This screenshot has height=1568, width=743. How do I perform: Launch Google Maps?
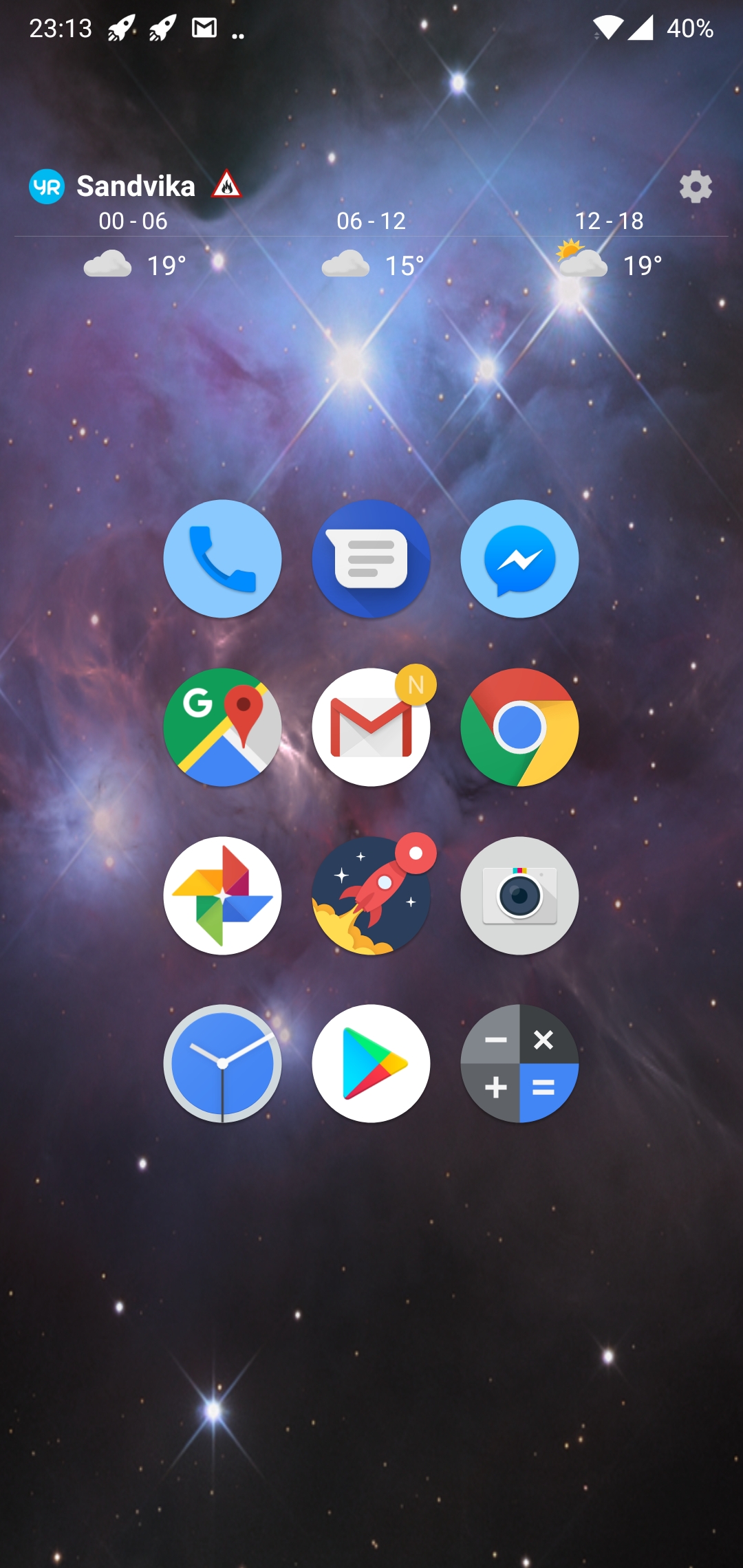tap(222, 727)
